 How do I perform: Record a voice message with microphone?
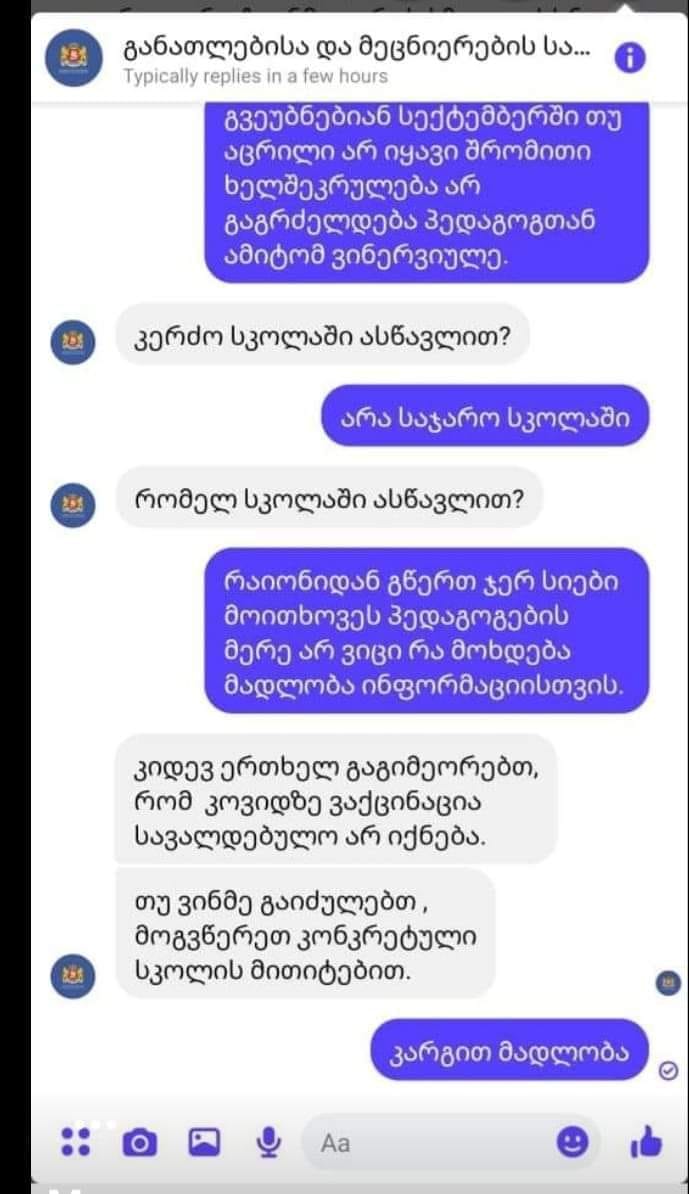coord(268,1142)
